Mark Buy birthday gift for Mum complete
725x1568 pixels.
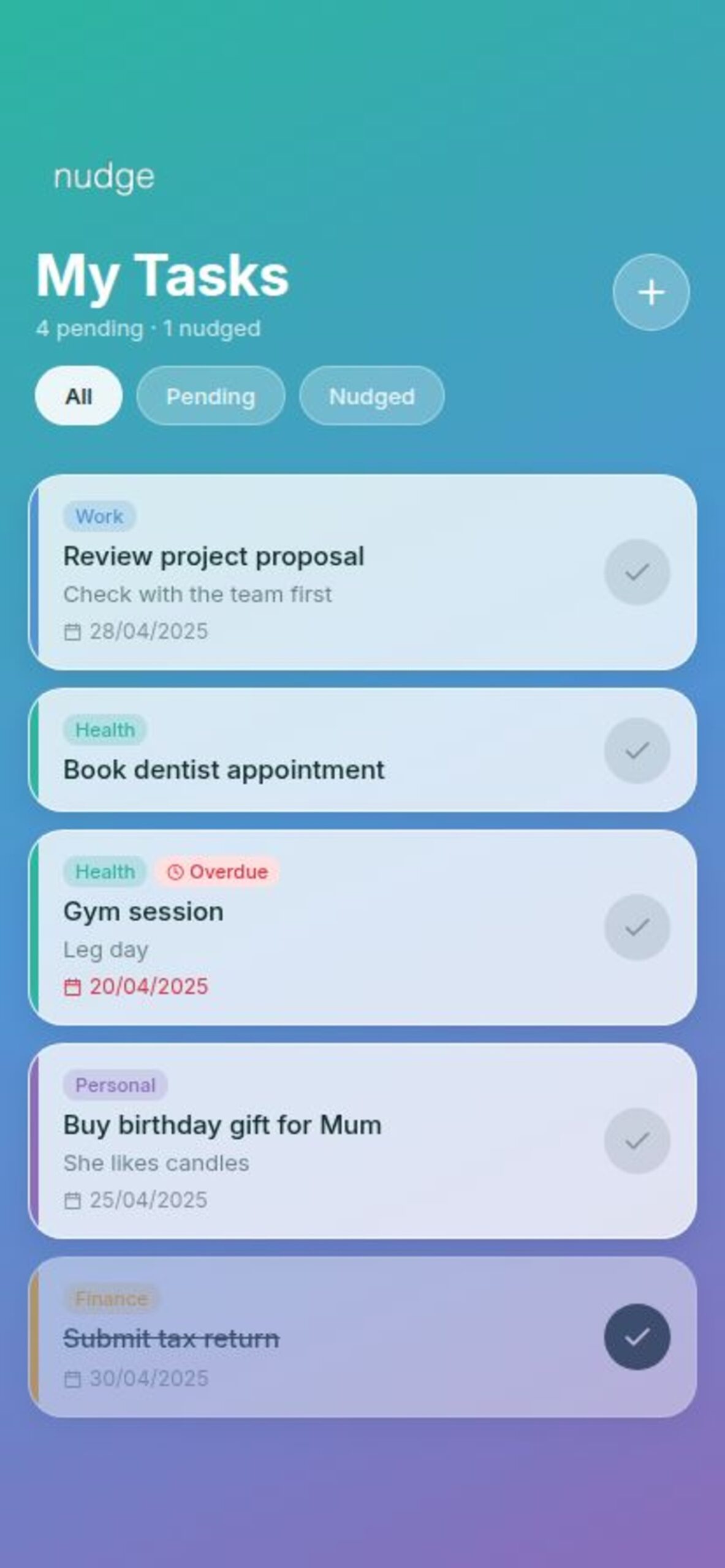click(637, 1140)
